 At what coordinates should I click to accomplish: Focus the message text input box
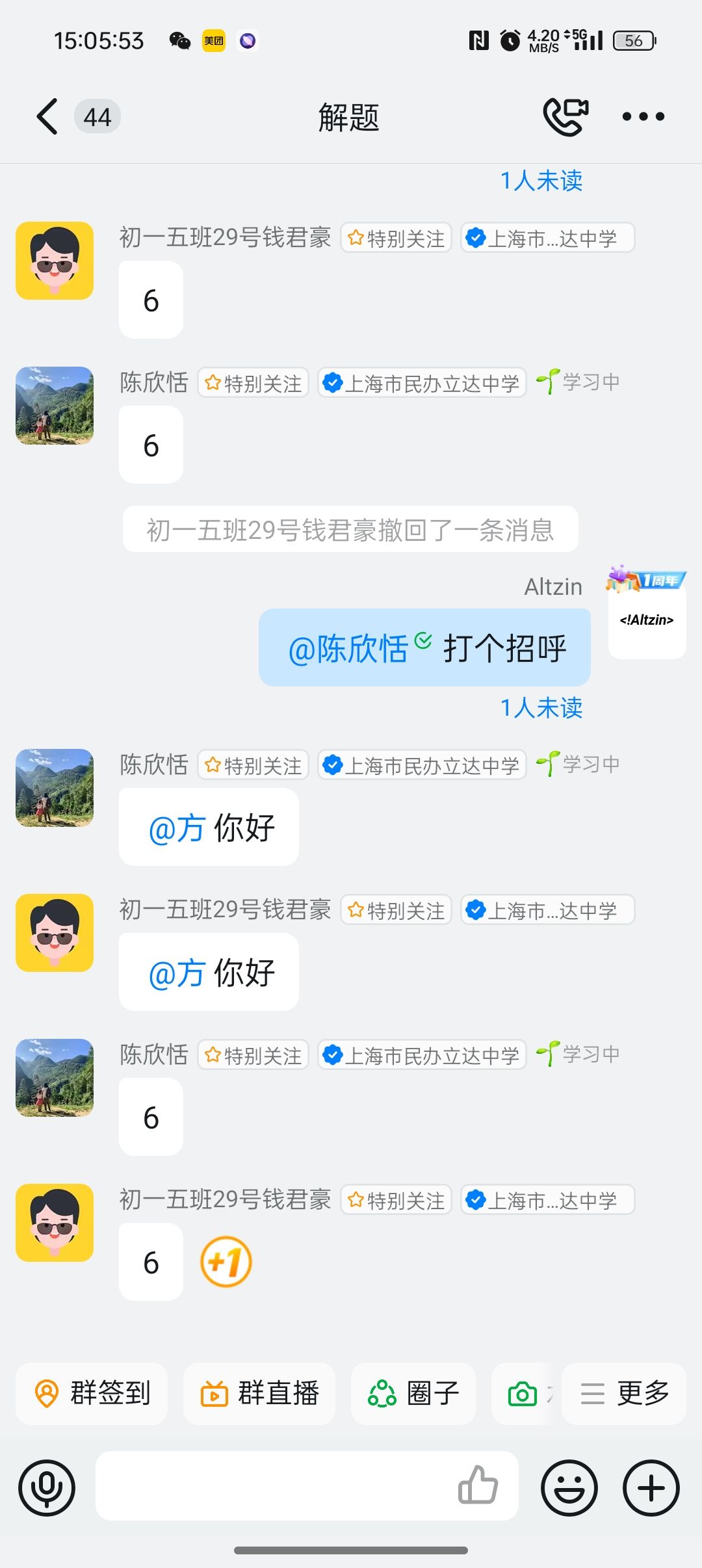click(x=273, y=1487)
